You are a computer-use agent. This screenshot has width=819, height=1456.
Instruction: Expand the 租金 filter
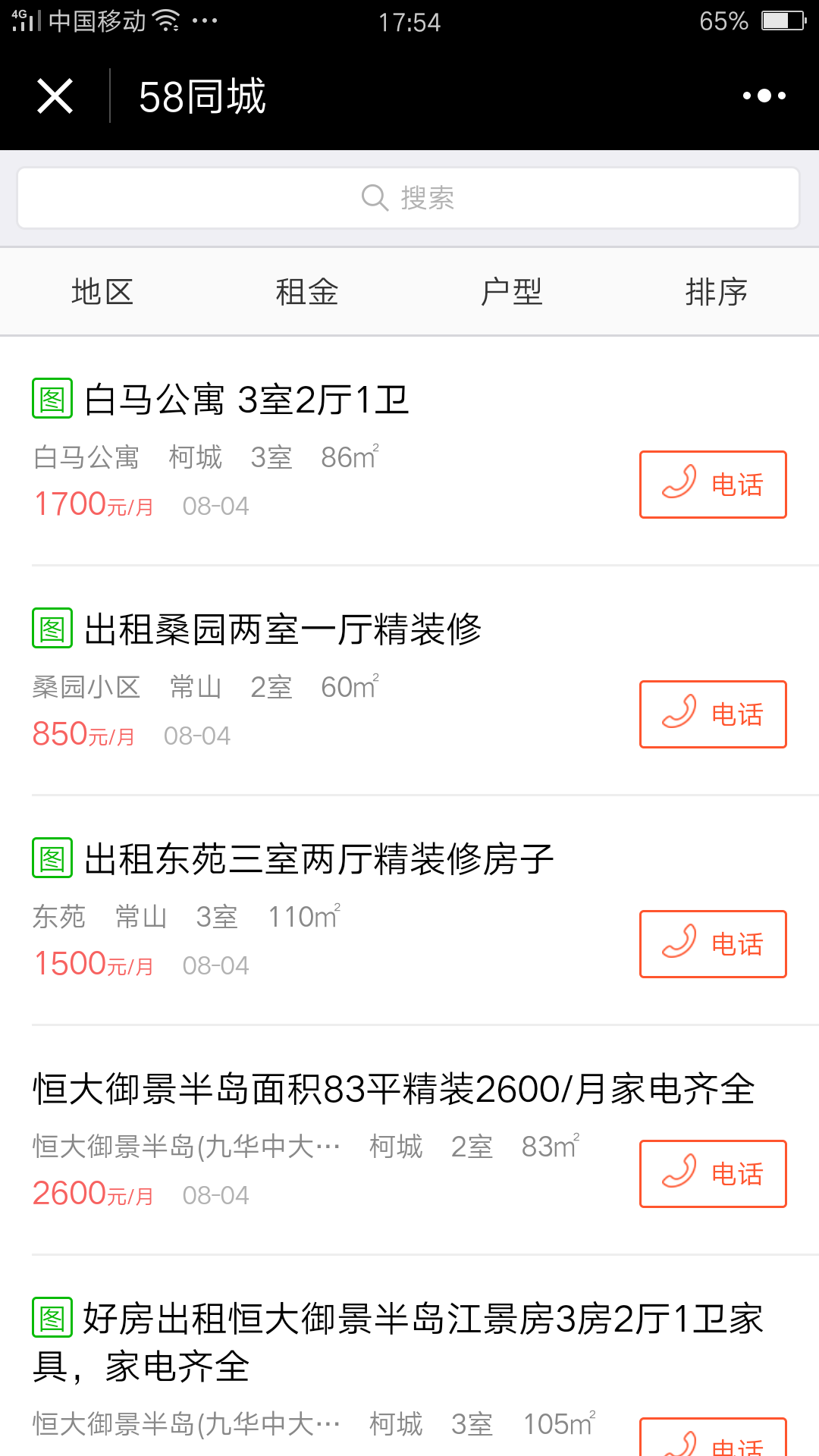307,292
